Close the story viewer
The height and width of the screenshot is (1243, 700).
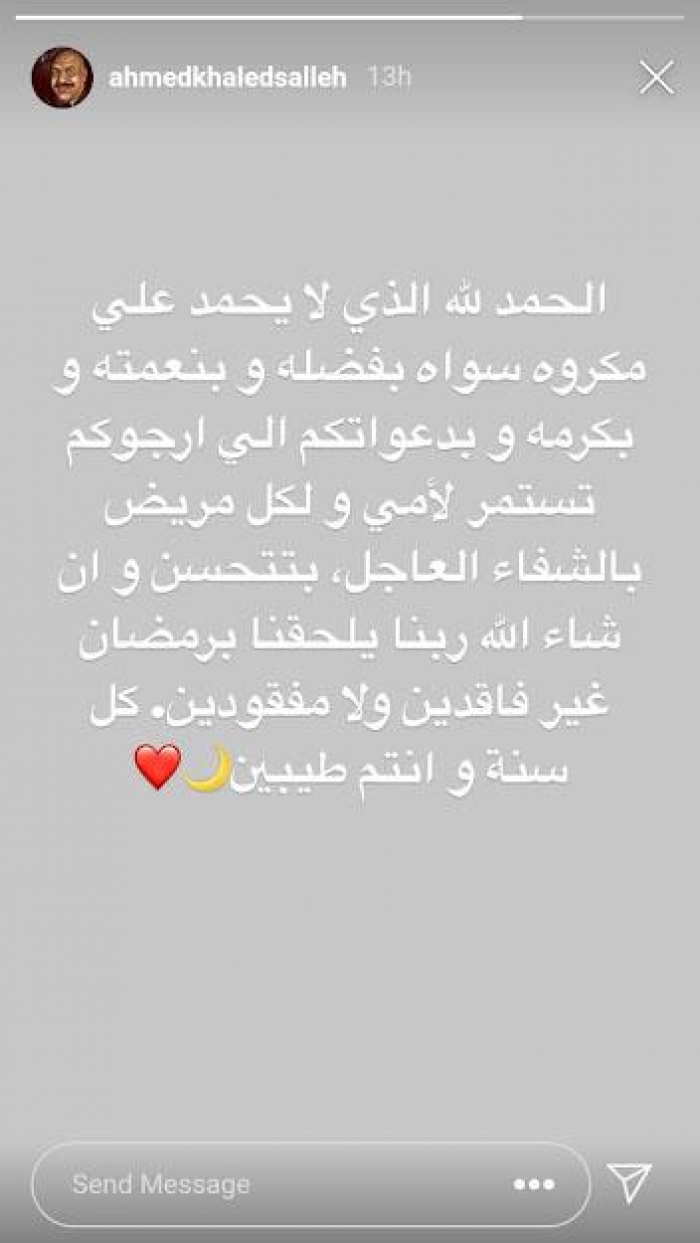[x=656, y=78]
